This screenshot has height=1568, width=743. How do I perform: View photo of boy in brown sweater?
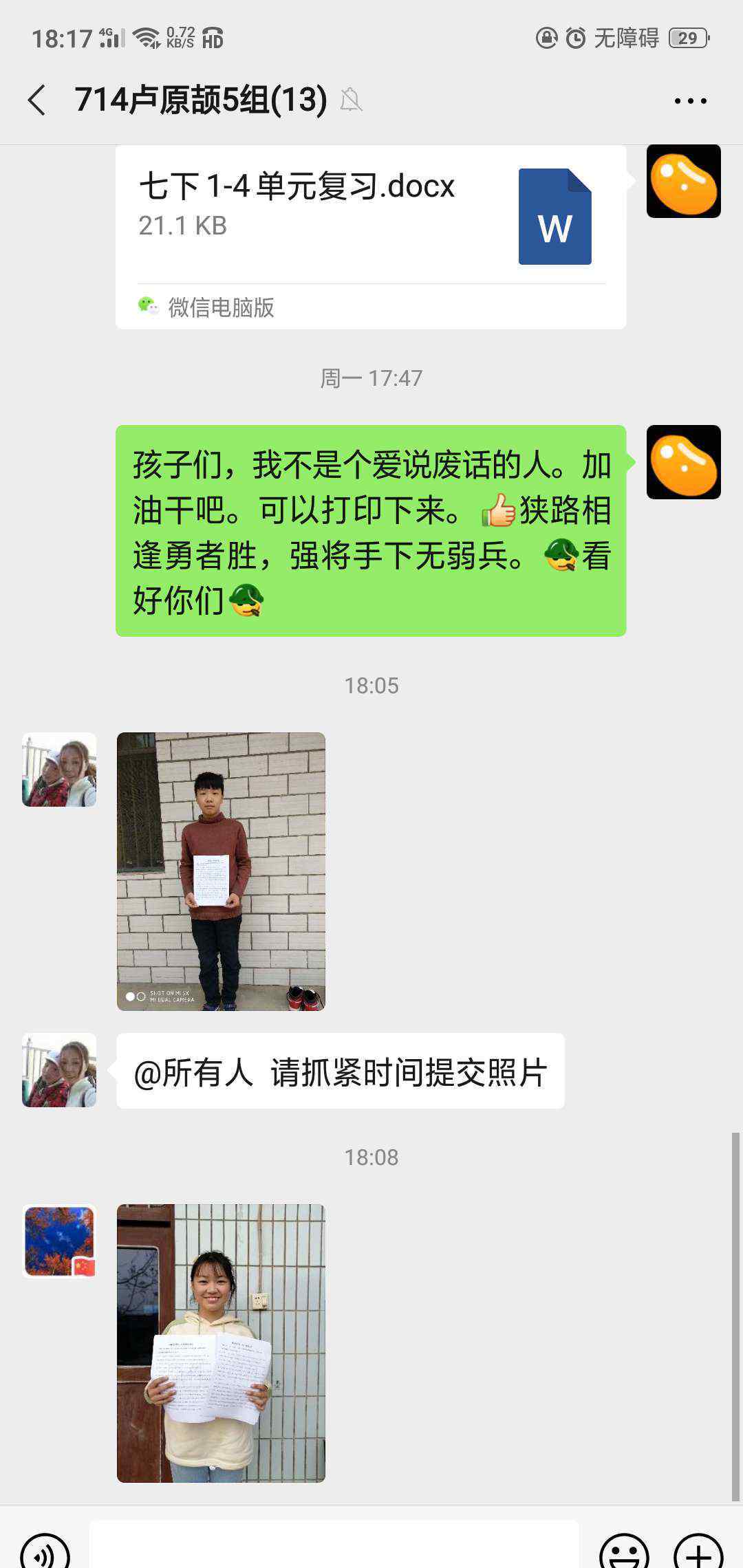221,871
